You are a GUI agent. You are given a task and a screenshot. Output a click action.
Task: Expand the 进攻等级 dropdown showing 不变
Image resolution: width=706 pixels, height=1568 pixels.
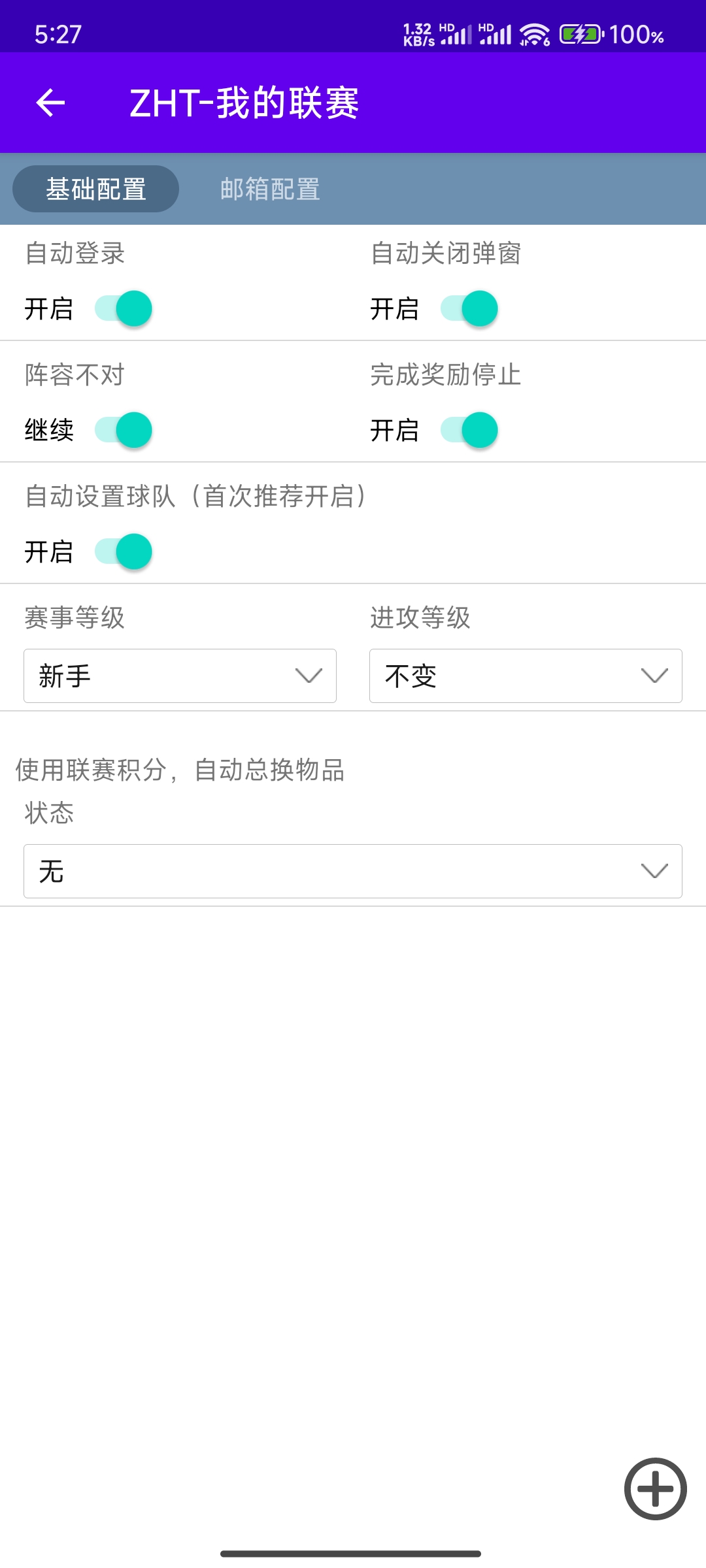pyautogui.click(x=524, y=677)
